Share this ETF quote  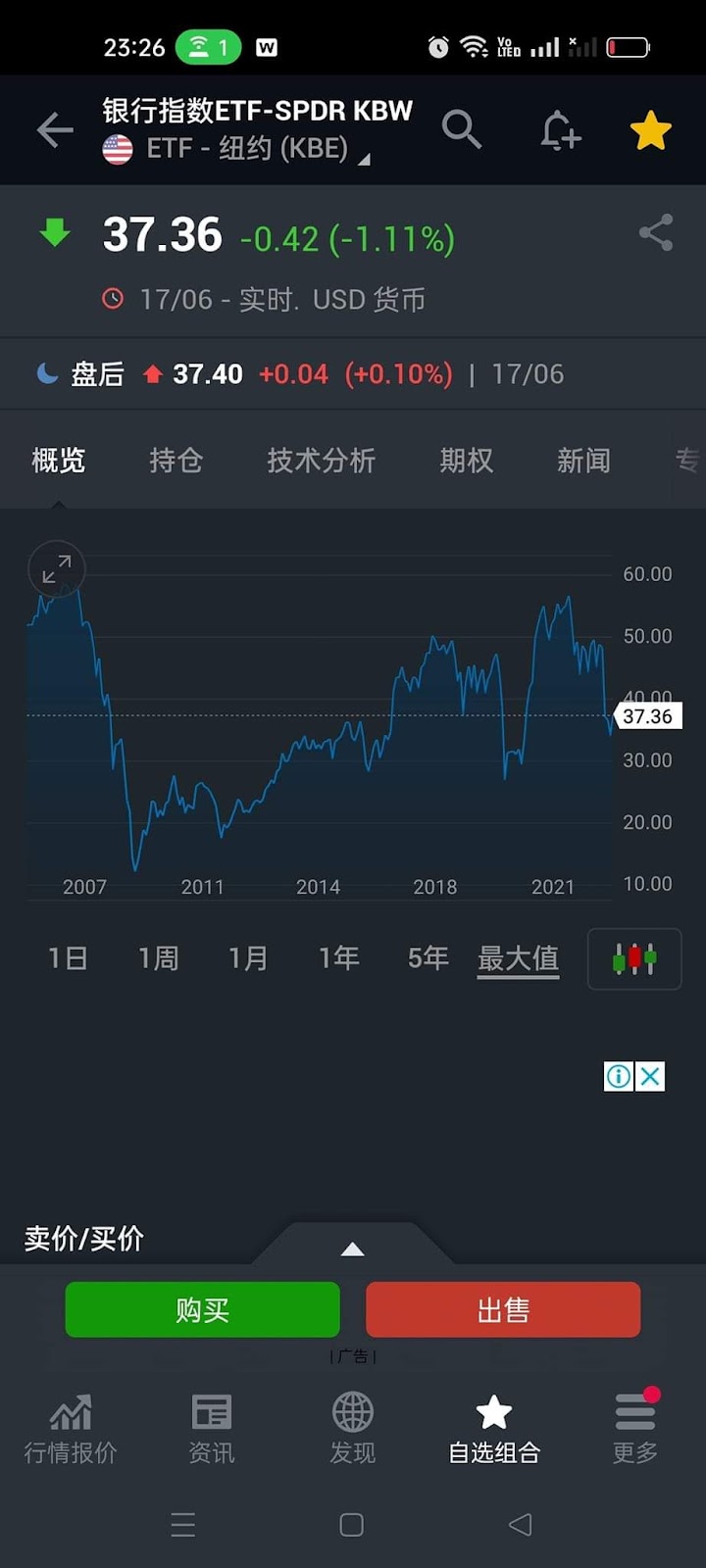655,233
